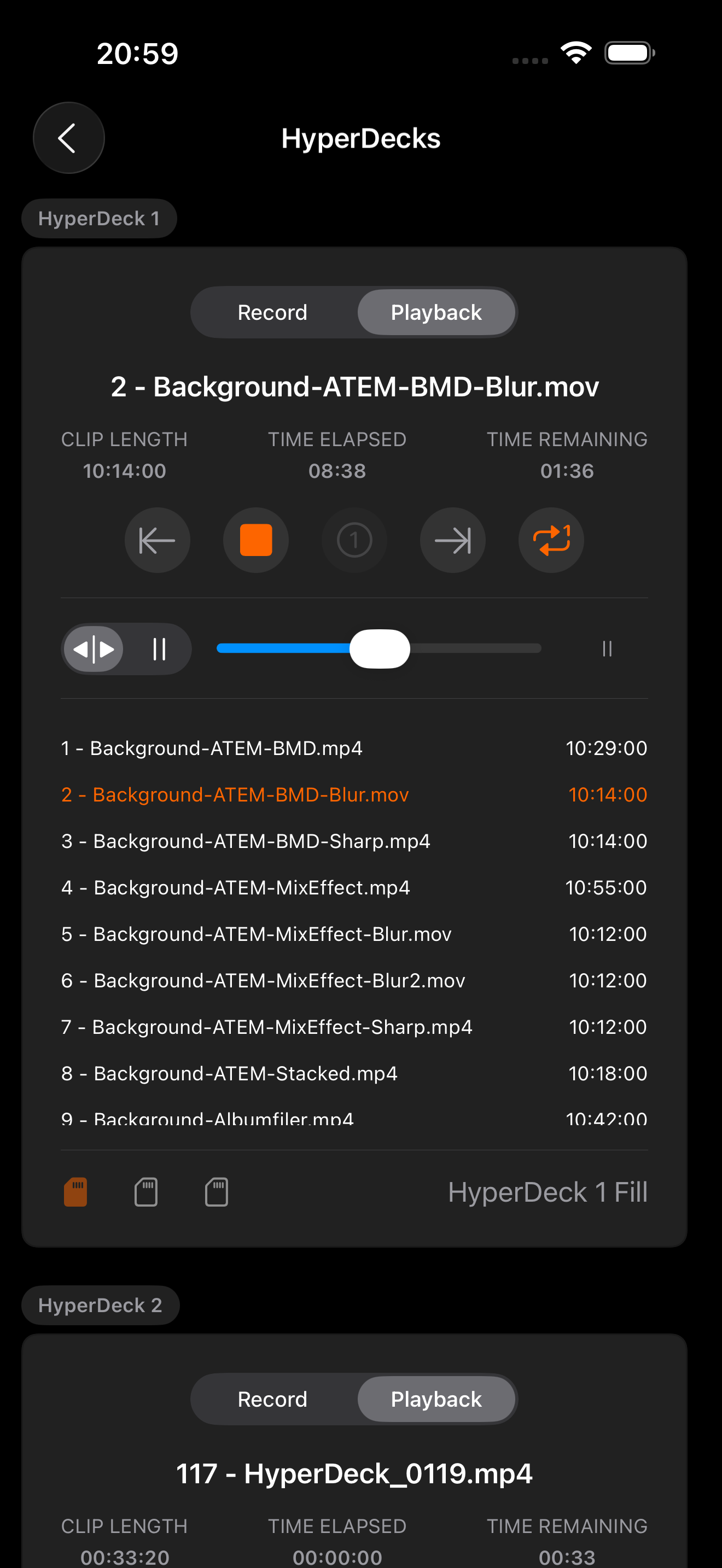Switch HyperDeck 2 to Record mode
This screenshot has width=722, height=1568.
tap(272, 1399)
